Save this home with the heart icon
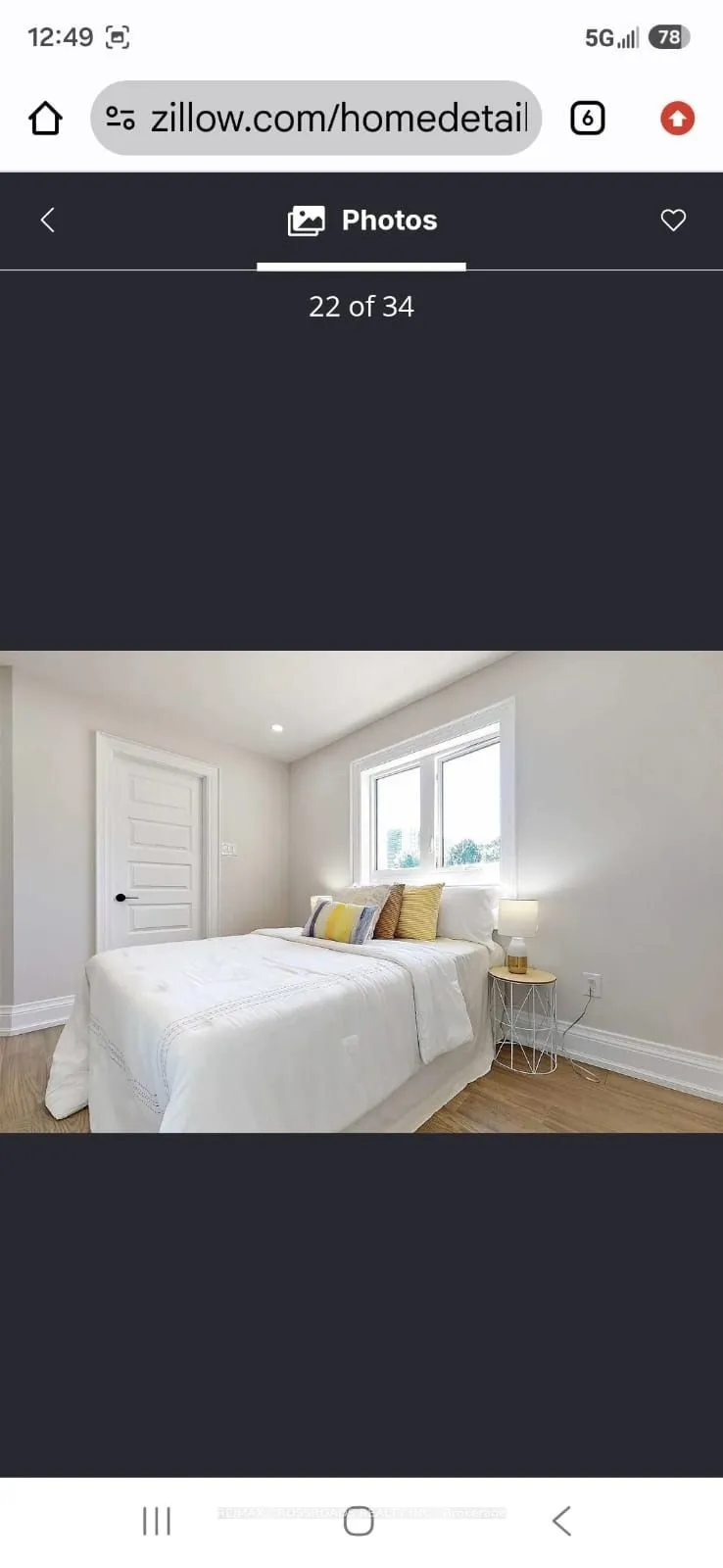The width and height of the screenshot is (723, 1568). pos(673,220)
